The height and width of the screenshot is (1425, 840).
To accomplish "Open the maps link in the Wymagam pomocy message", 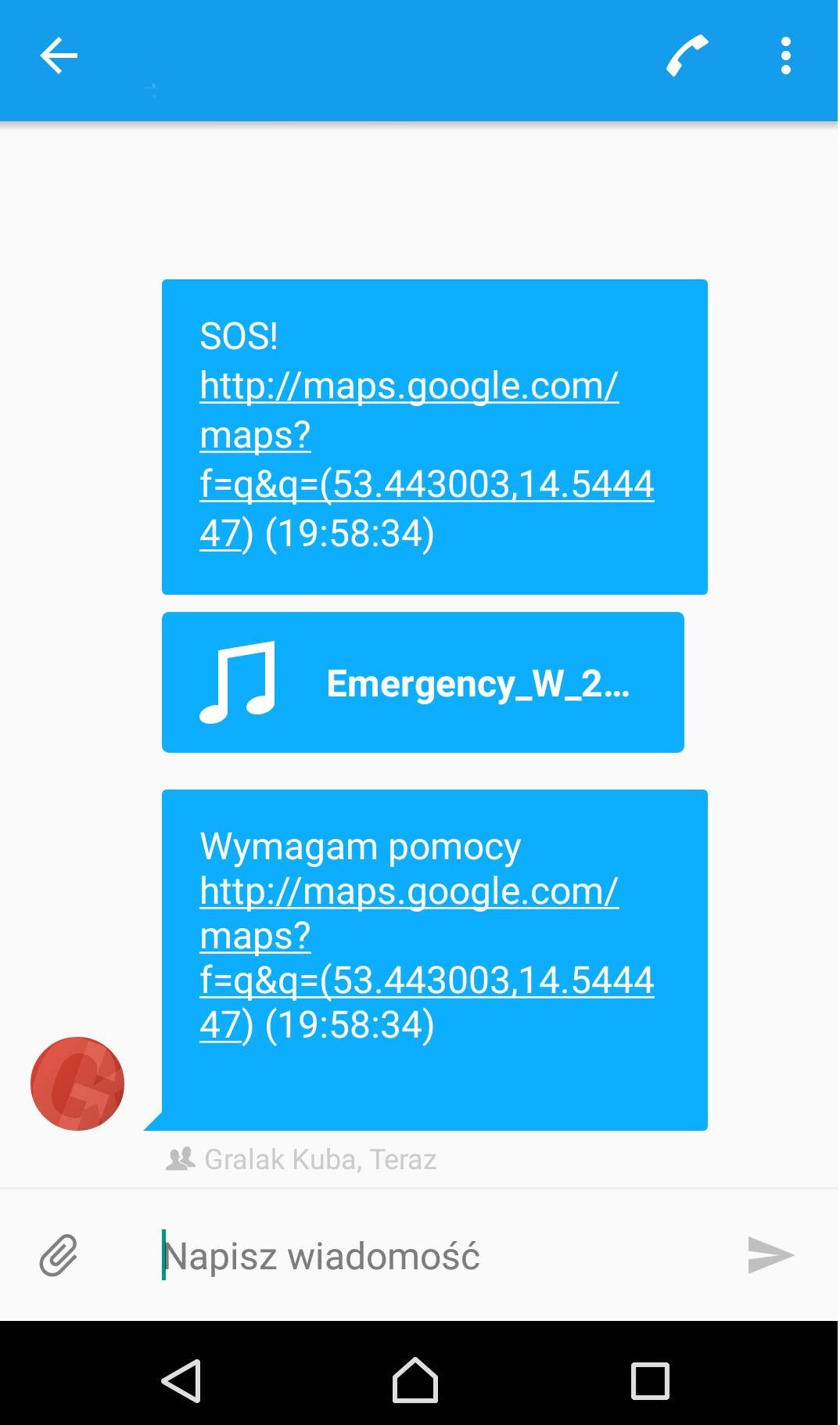I will (426, 957).
